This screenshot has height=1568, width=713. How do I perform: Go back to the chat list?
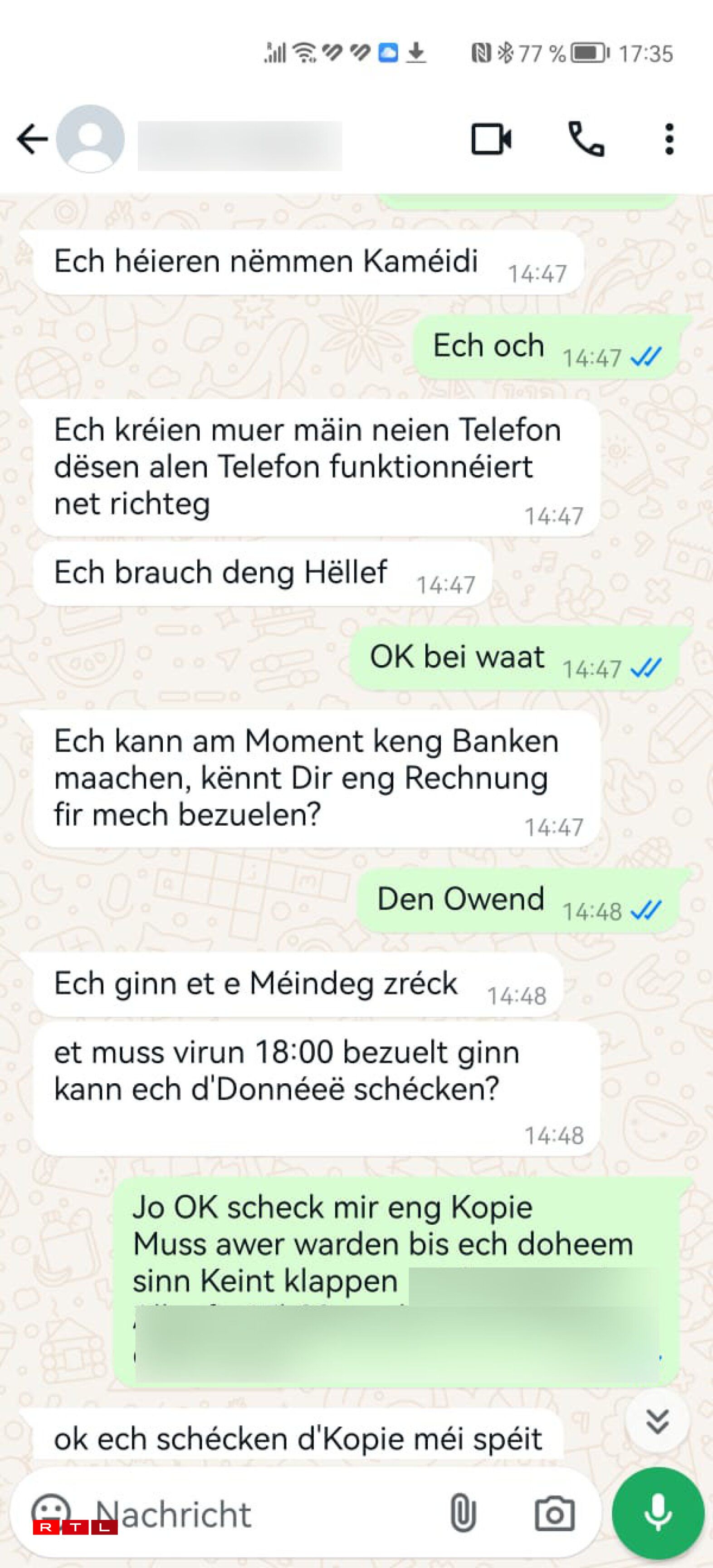point(32,139)
